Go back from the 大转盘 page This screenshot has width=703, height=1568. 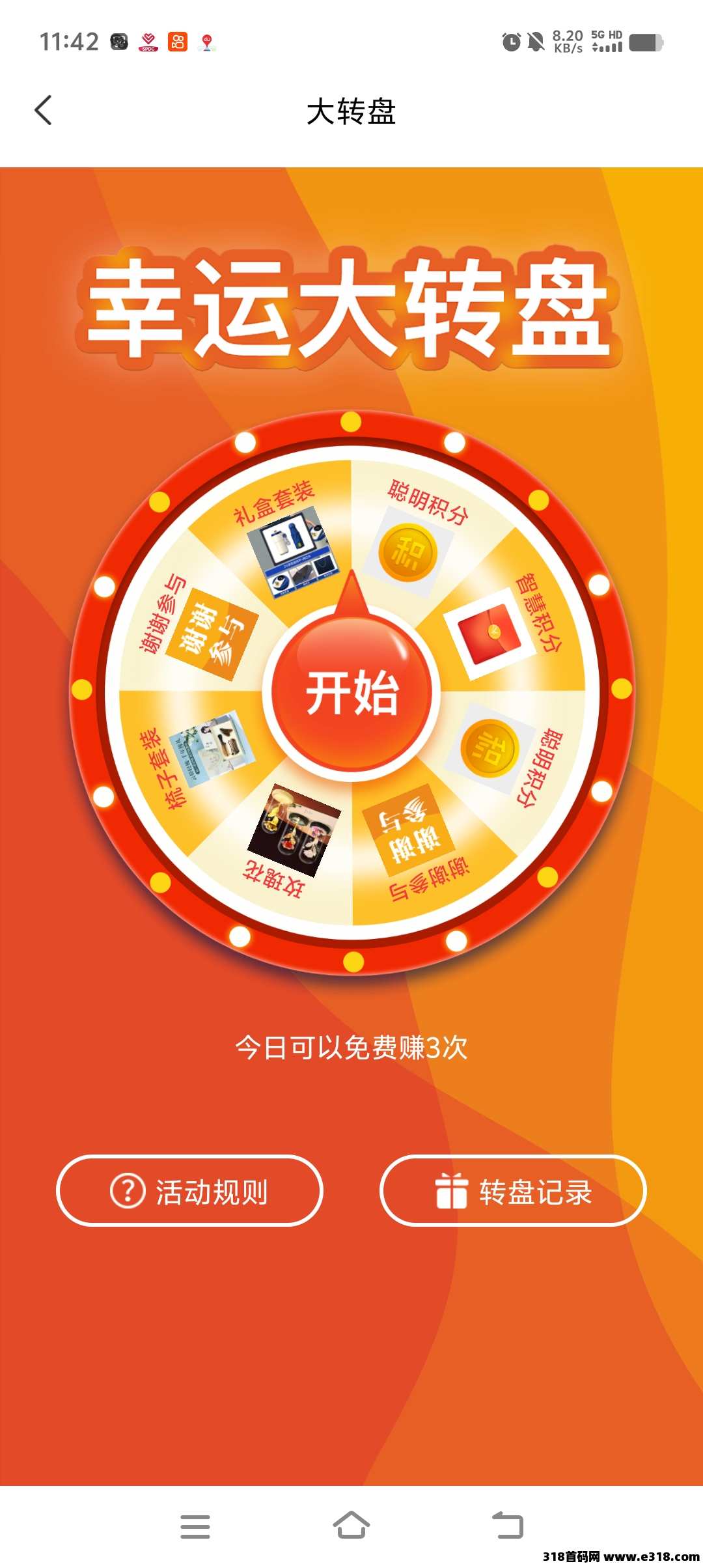click(x=43, y=110)
